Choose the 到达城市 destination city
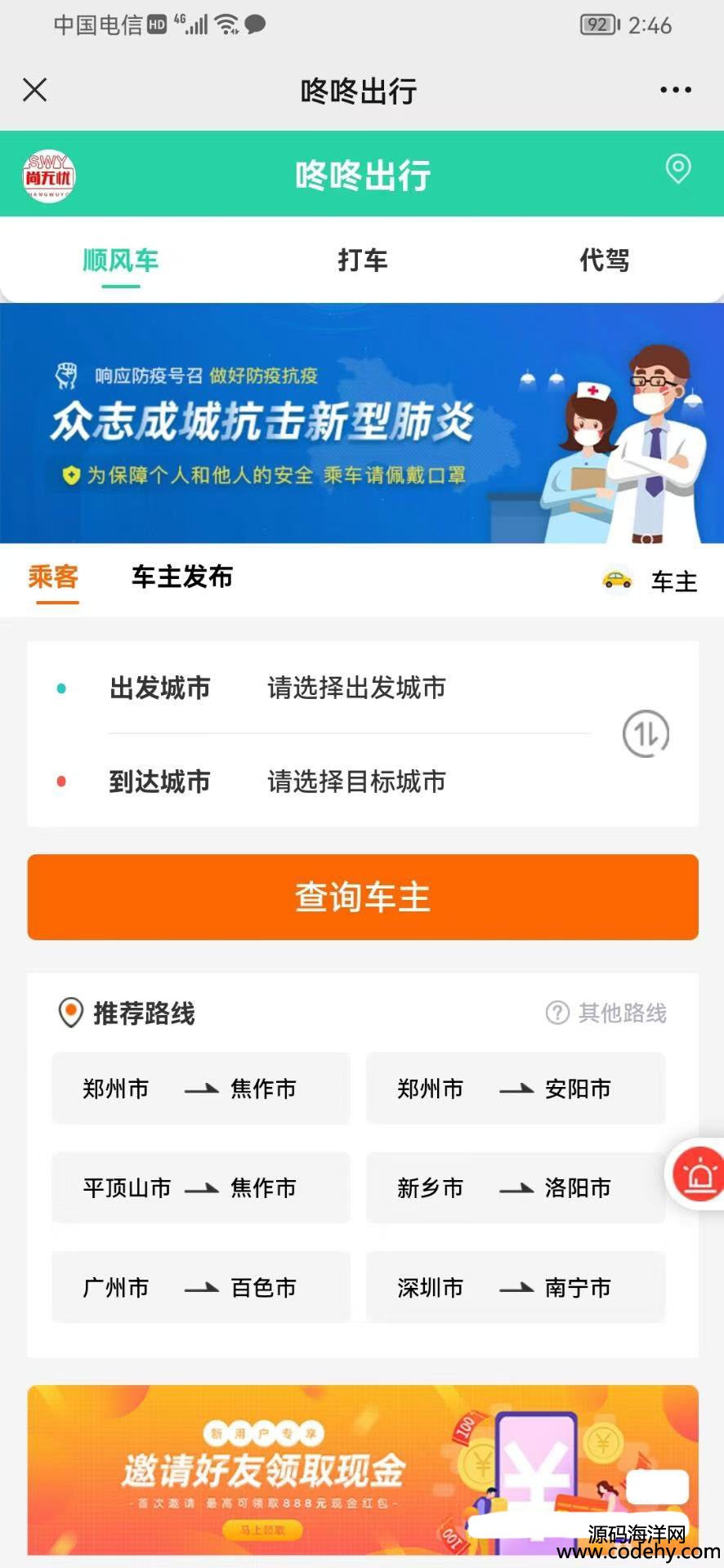Image resolution: width=724 pixels, height=1568 pixels. (x=356, y=782)
